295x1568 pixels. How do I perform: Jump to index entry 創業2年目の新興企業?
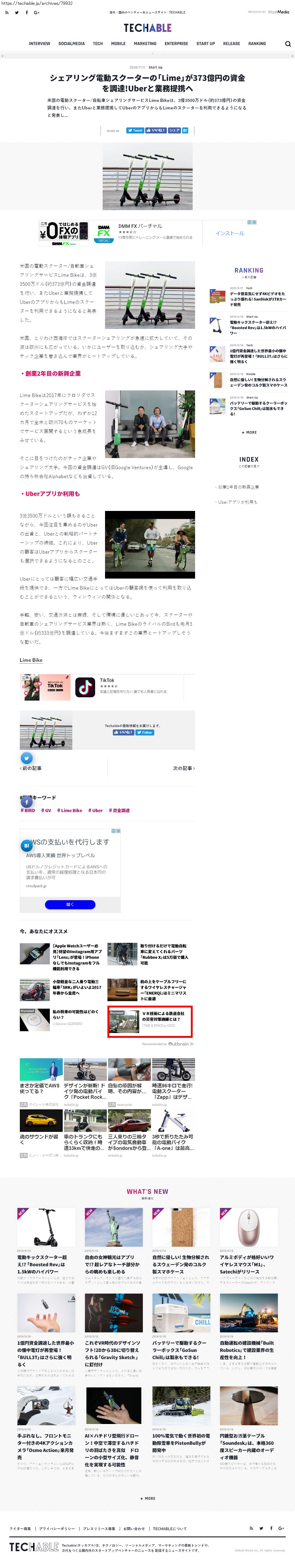239,487
